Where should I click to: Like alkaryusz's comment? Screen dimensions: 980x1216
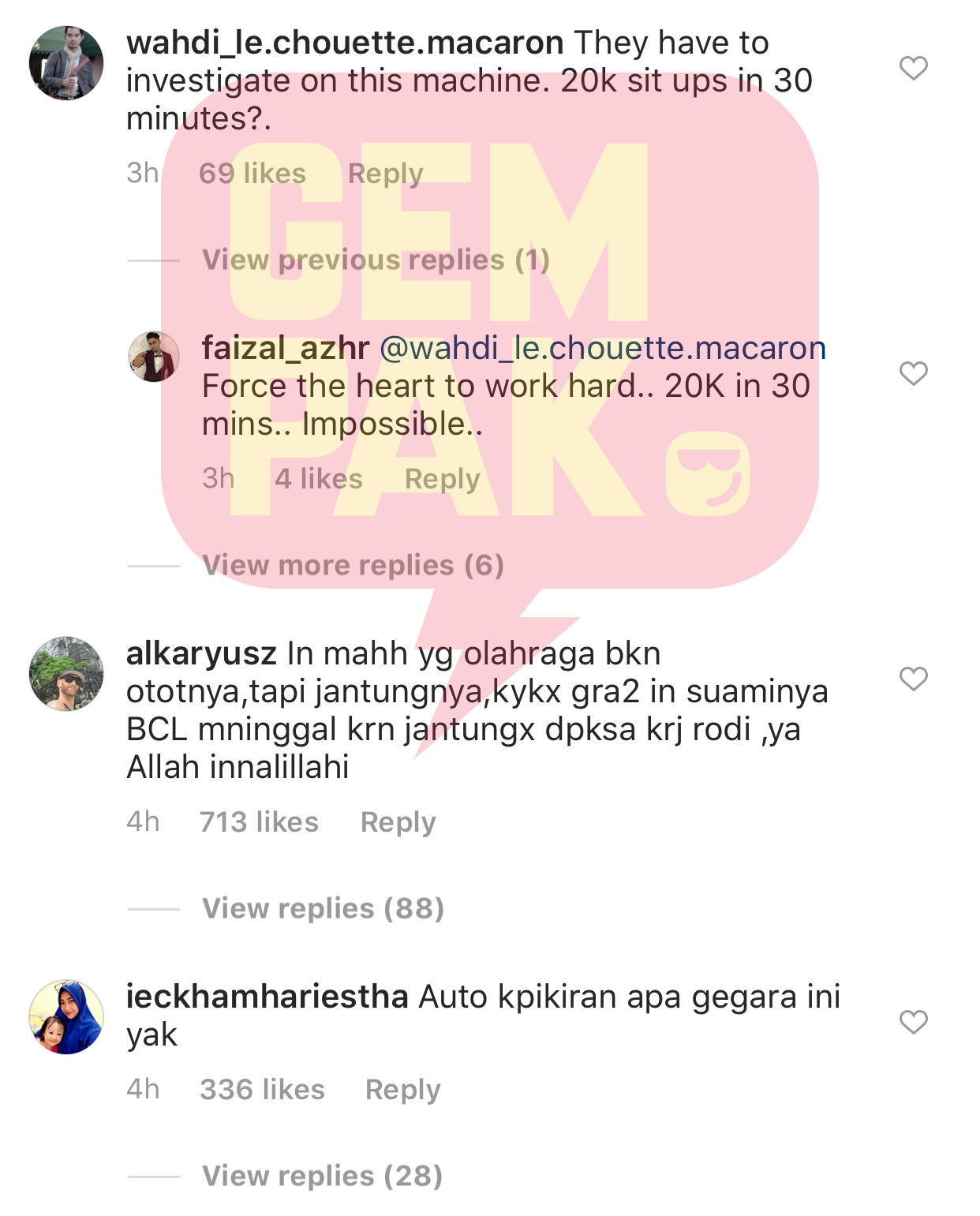pyautogui.click(x=913, y=679)
